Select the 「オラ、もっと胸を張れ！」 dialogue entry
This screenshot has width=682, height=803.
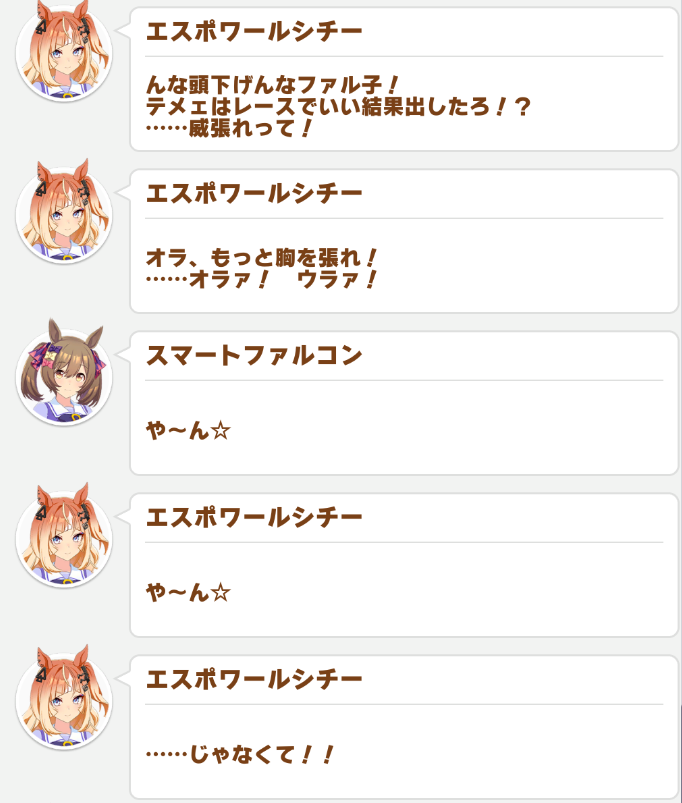[x=404, y=241]
